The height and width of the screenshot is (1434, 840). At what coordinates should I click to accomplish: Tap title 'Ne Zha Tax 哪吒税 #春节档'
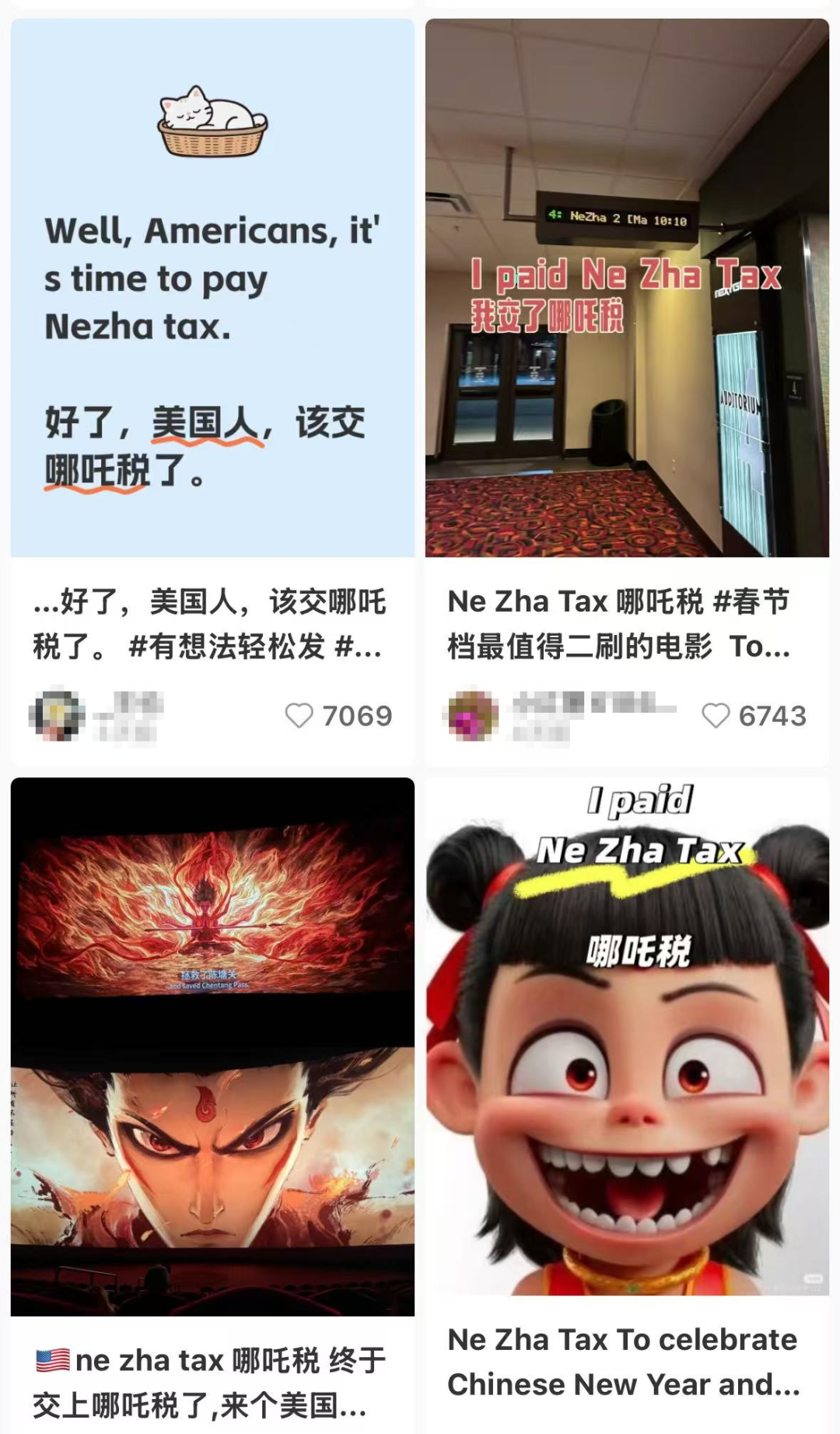619,624
